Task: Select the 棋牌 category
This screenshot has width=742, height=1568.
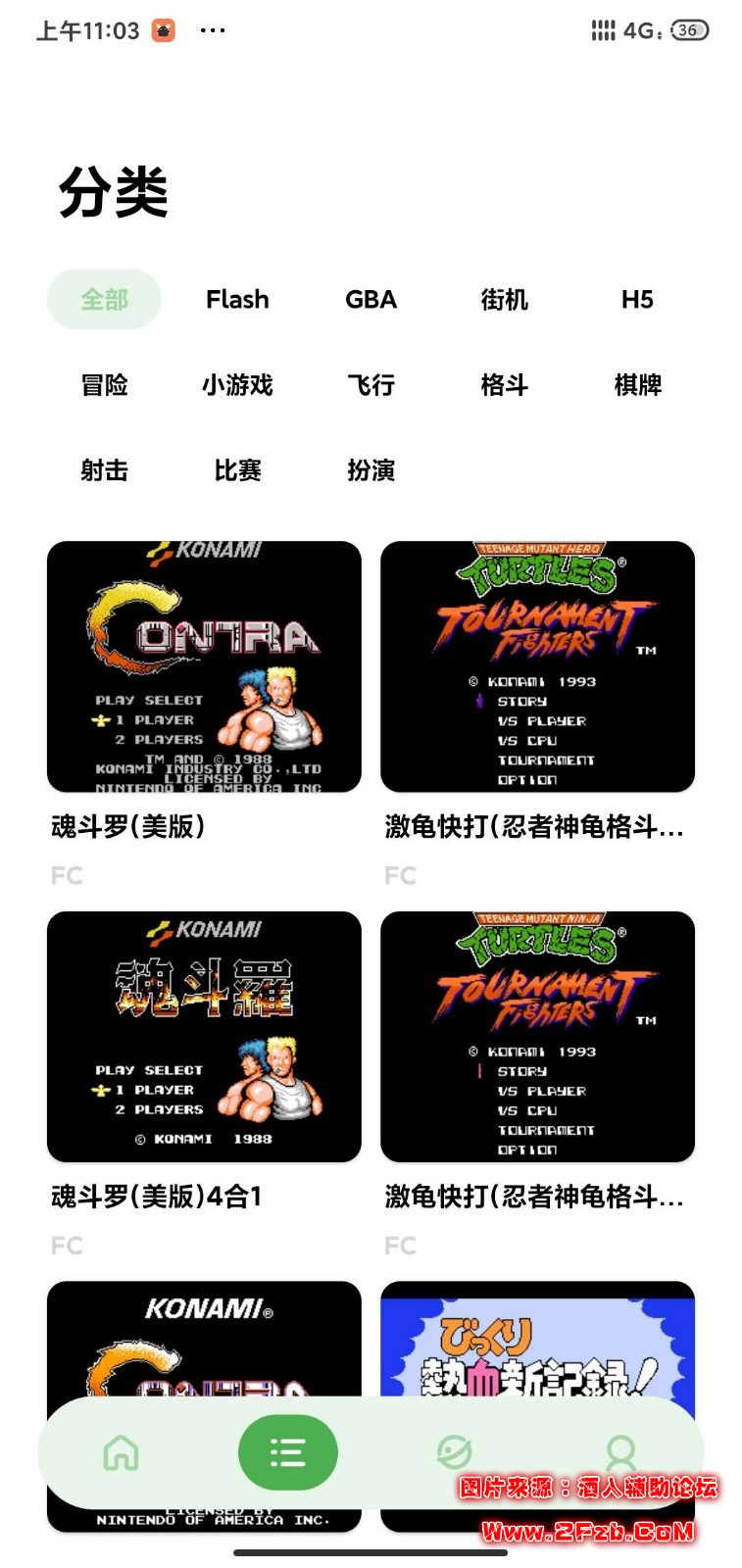Action: pyautogui.click(x=637, y=385)
